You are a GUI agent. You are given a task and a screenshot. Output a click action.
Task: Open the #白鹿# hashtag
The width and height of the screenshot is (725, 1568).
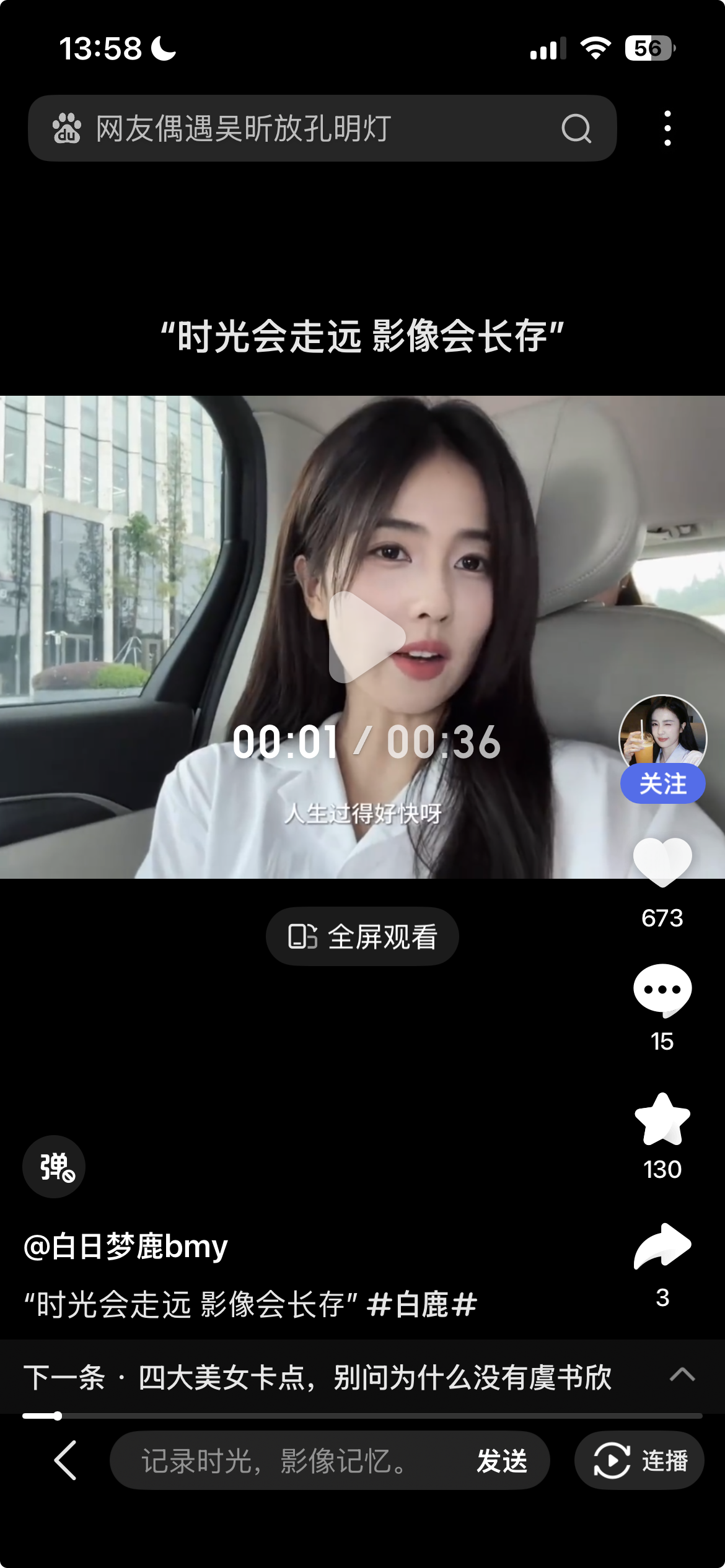(421, 1304)
